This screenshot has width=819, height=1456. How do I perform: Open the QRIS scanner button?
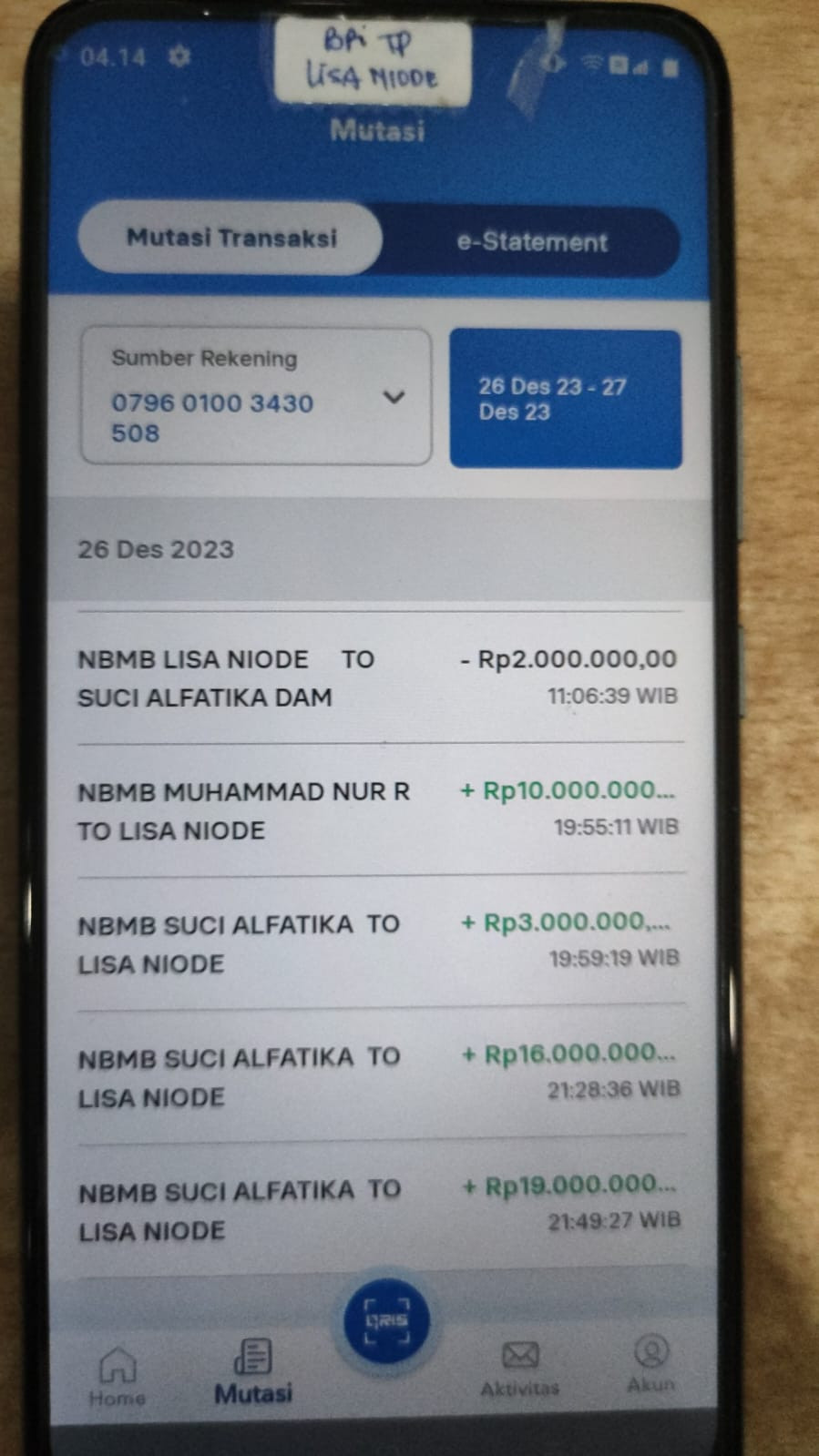point(387,1321)
